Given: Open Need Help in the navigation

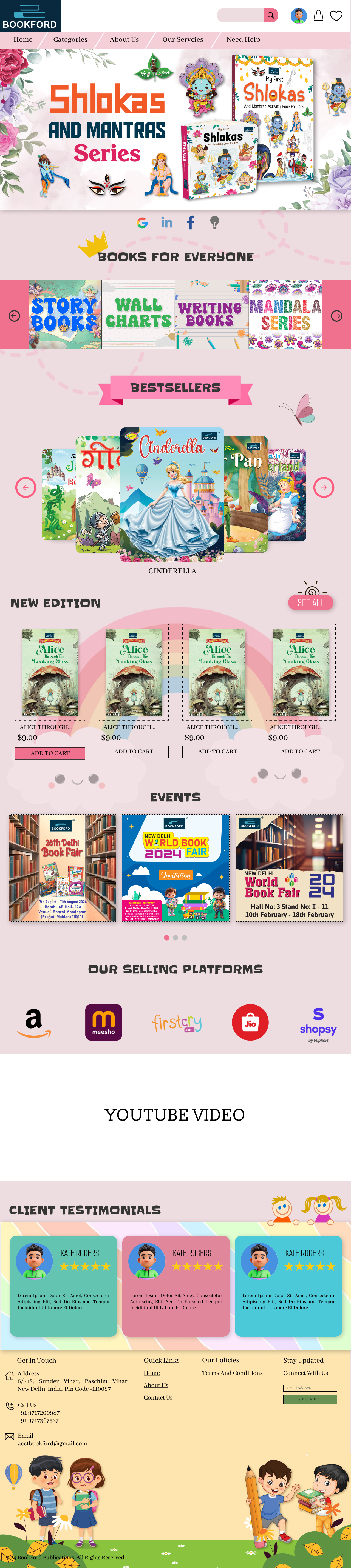Looking at the screenshot, I should click(243, 39).
